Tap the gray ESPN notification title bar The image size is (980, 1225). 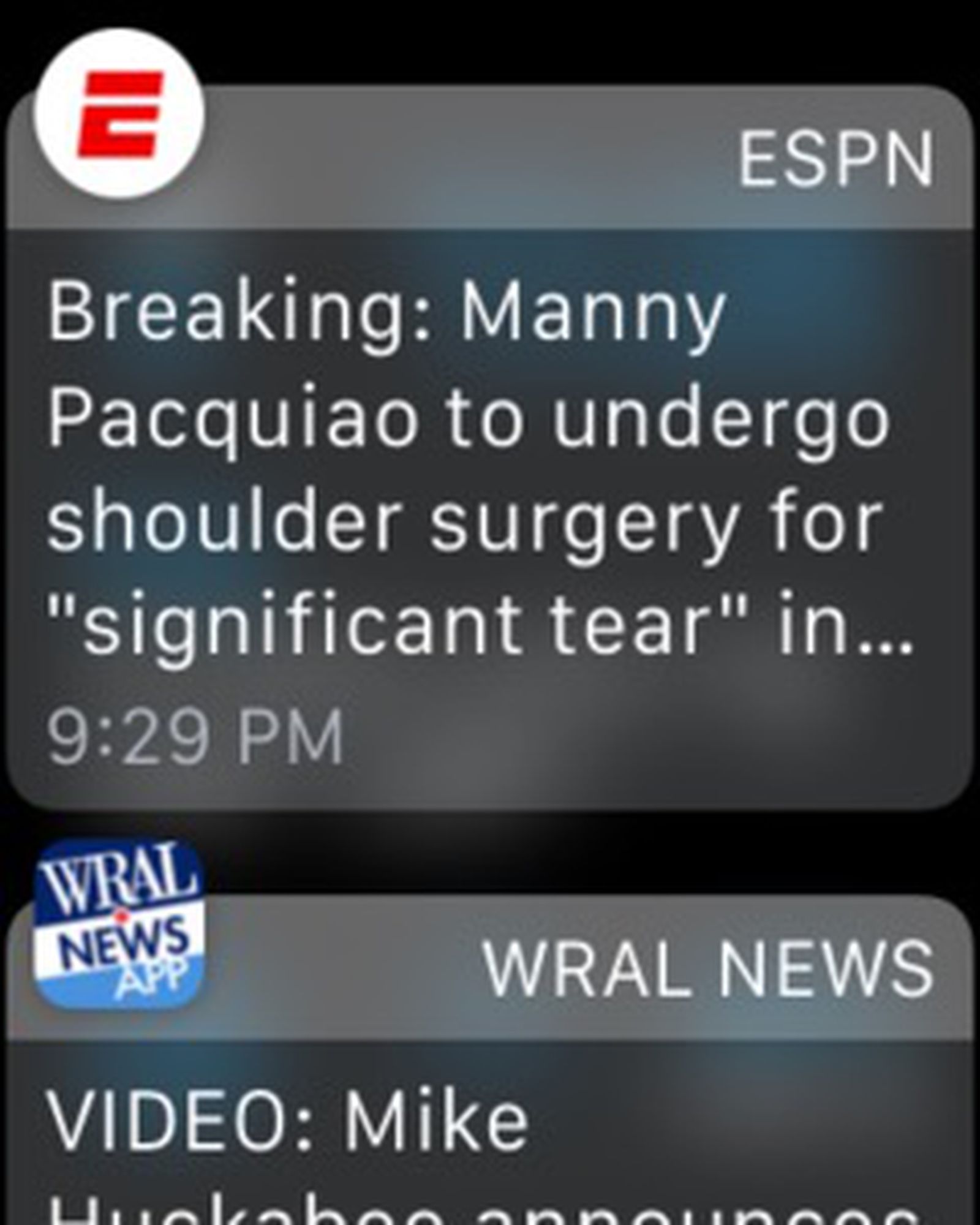pyautogui.click(x=490, y=156)
